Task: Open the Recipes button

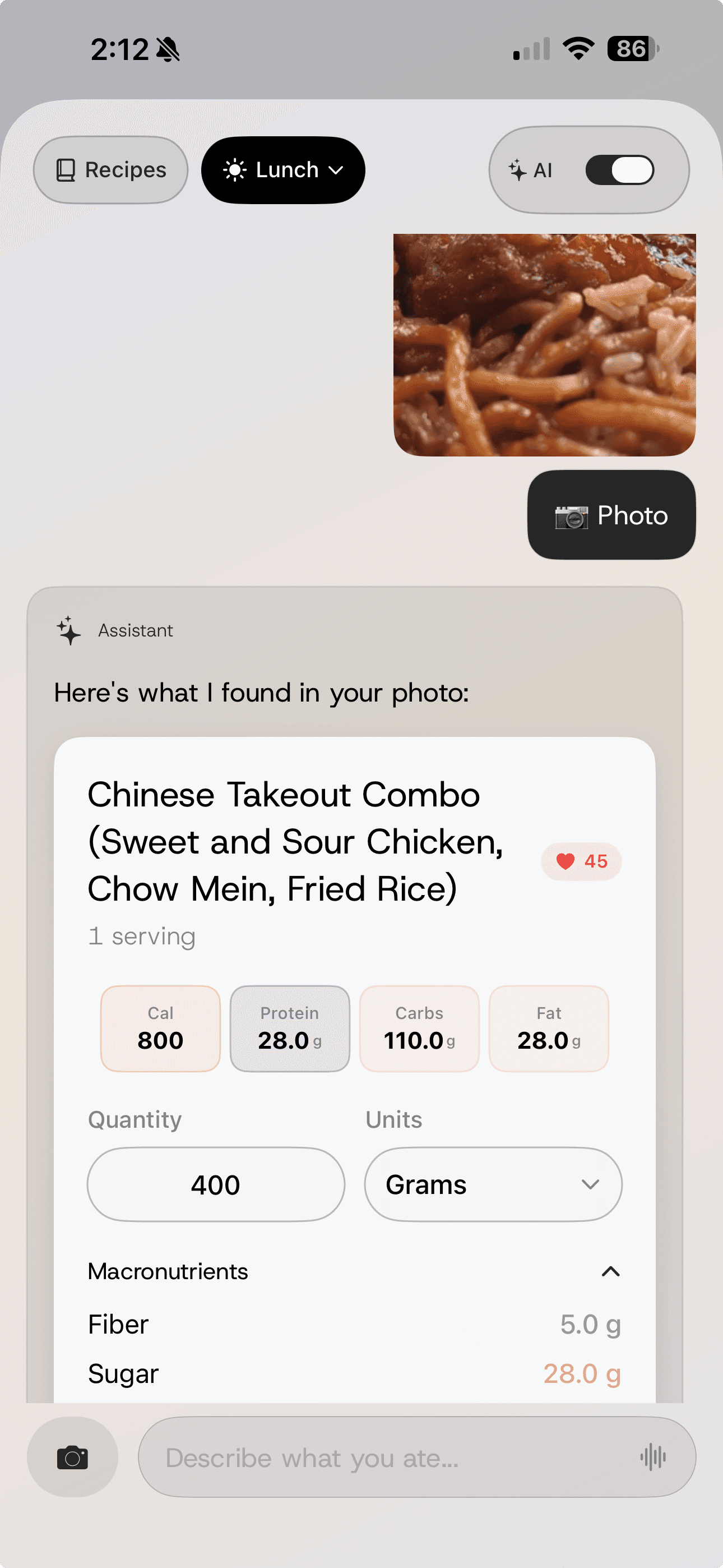Action: coord(110,170)
